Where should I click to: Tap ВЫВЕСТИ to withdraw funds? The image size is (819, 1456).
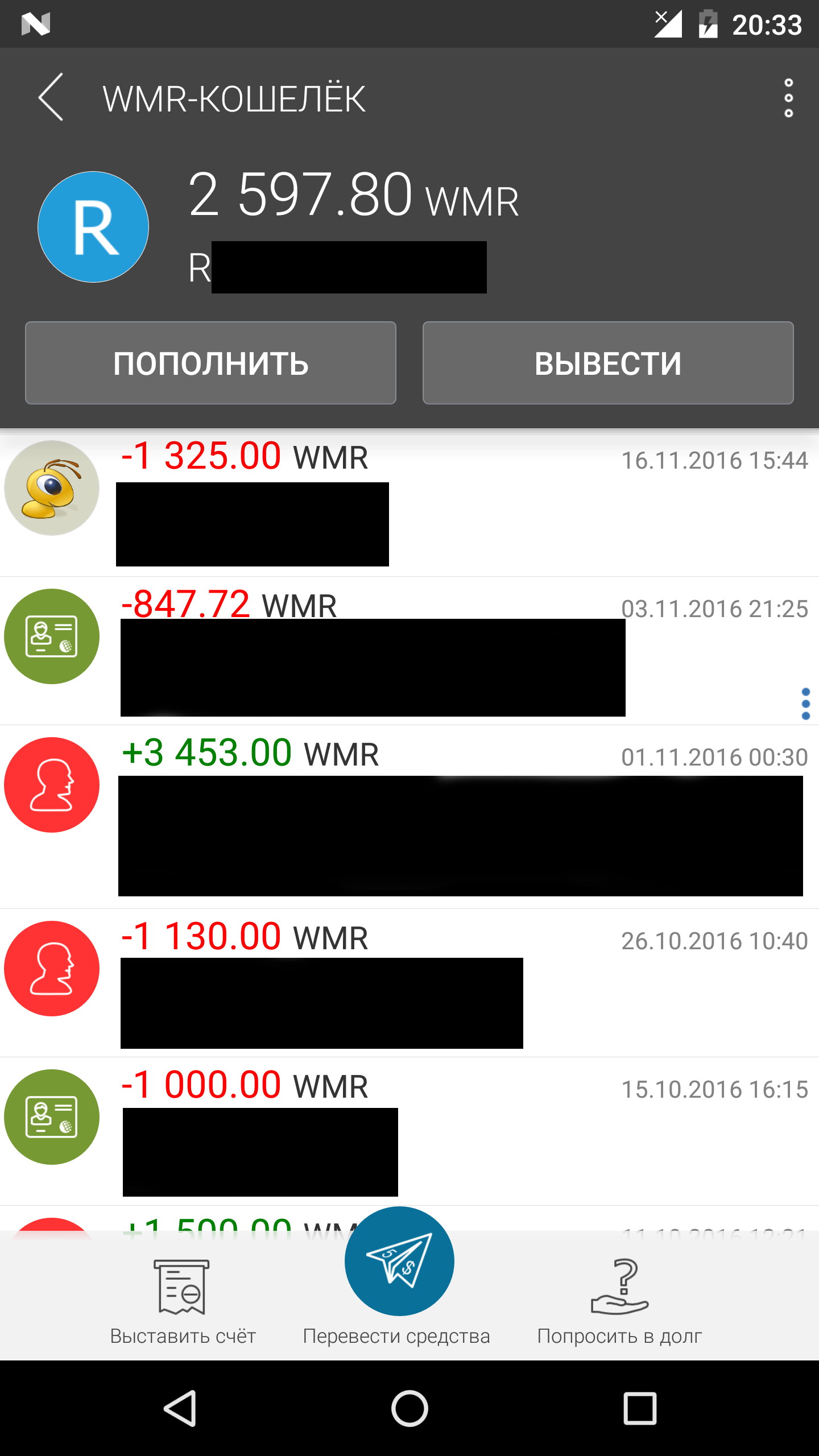[608, 363]
